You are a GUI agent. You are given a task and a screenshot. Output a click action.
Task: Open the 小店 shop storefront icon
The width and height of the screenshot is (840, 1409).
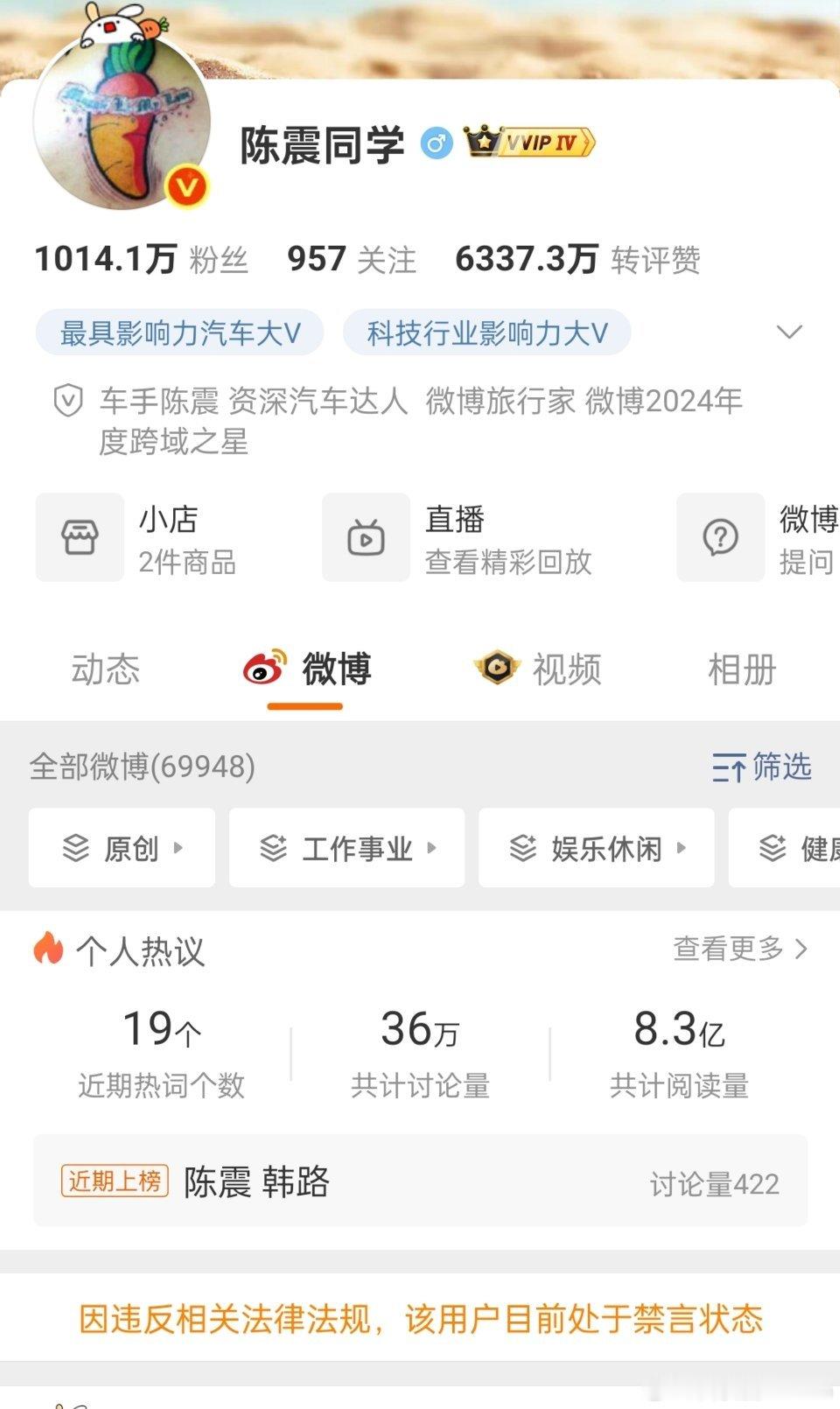80,536
